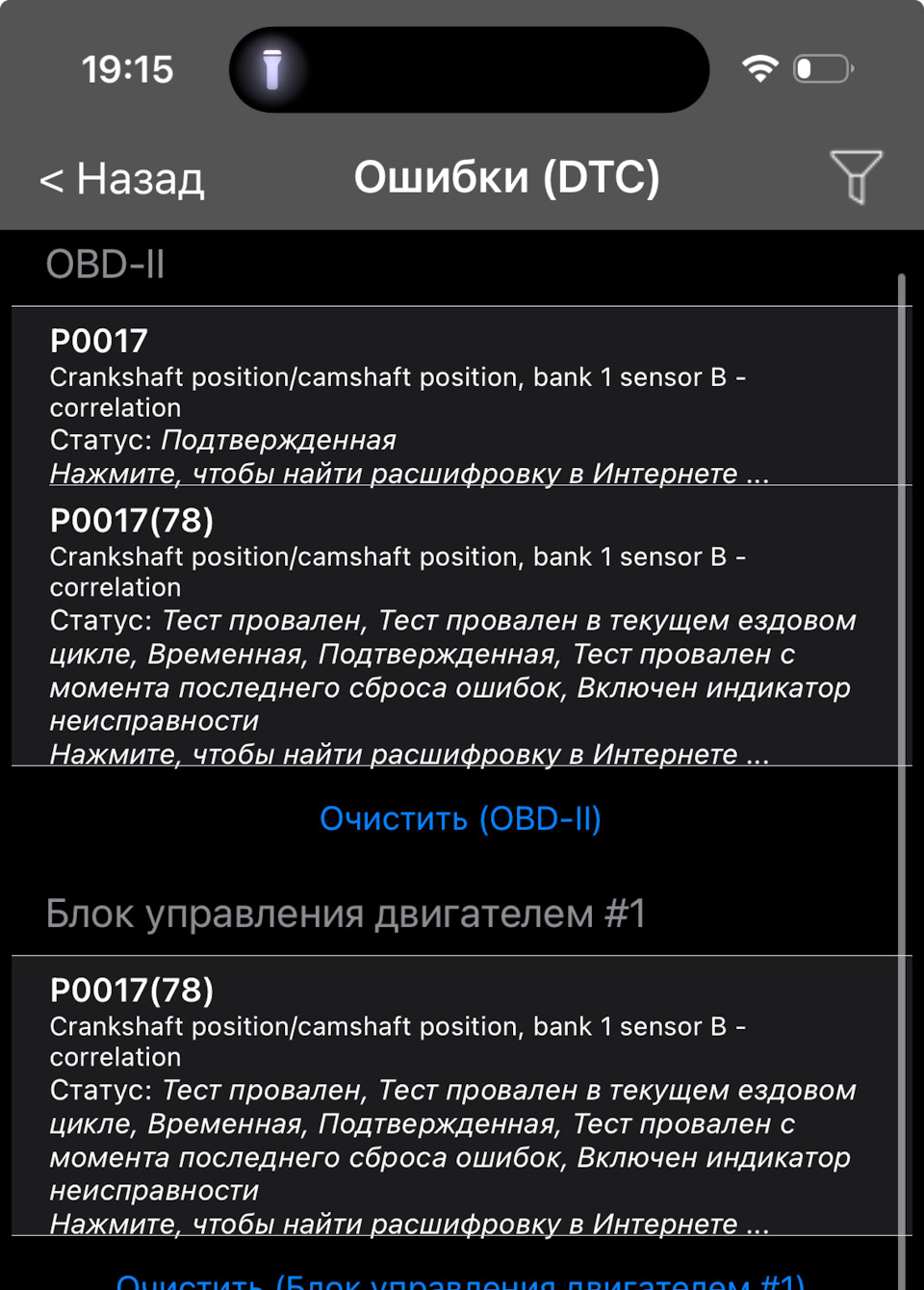Open the DTC filter icon
This screenshot has width=924, height=1290.
[855, 177]
